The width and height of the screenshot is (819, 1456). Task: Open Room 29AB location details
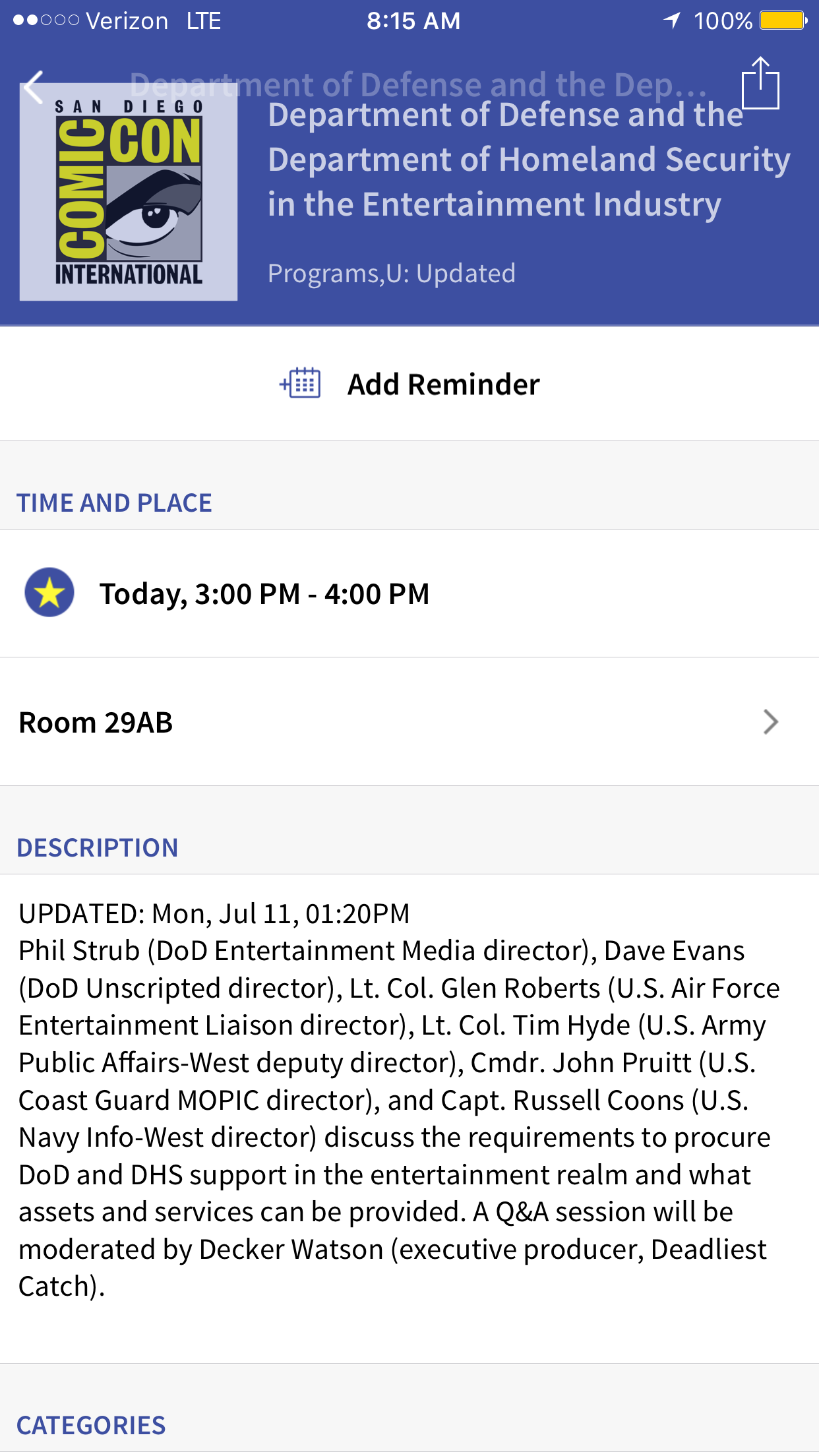[409, 721]
